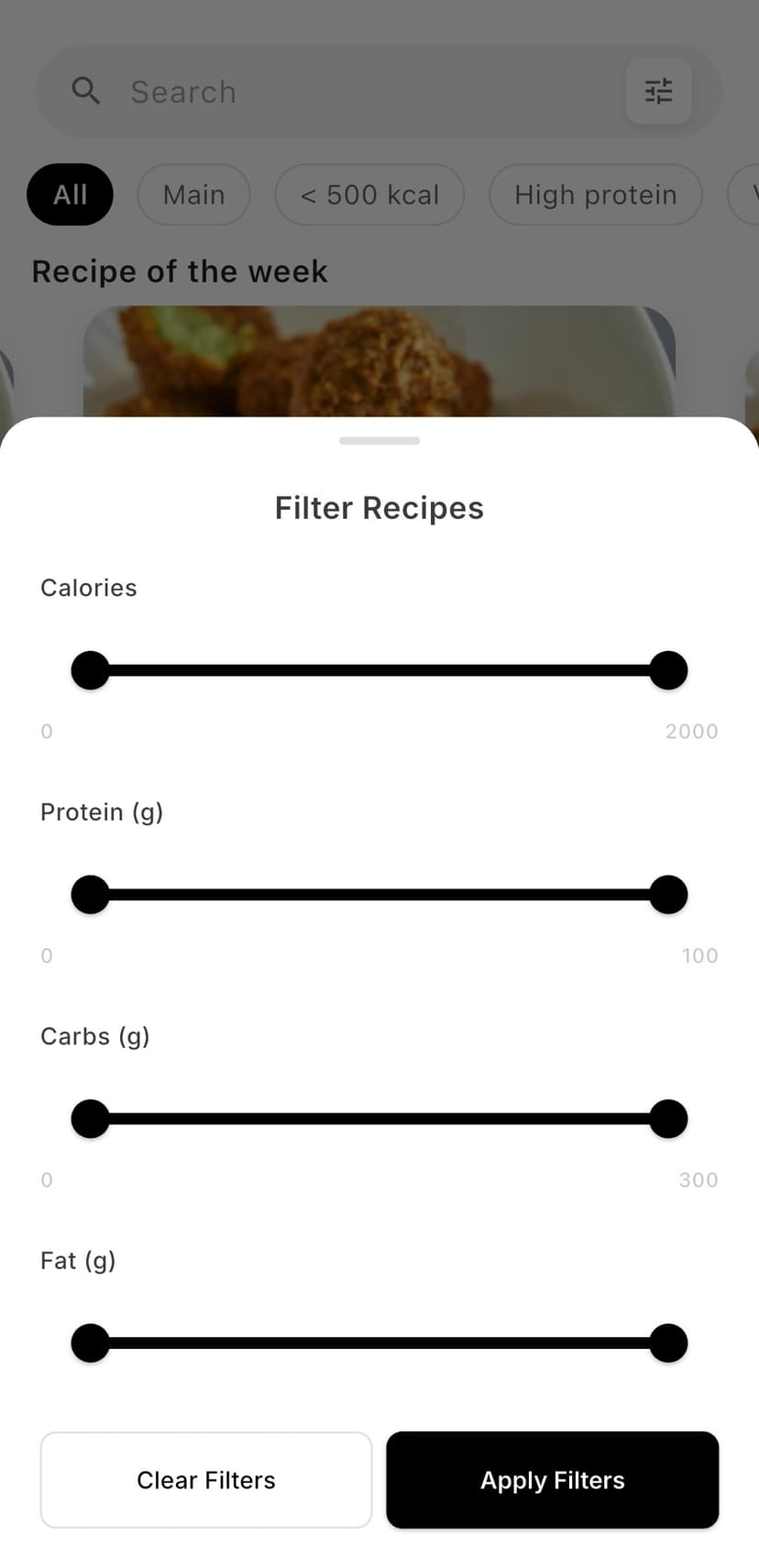Tap the Protein minimum slider handle
This screenshot has width=759, height=1568.
[90, 894]
